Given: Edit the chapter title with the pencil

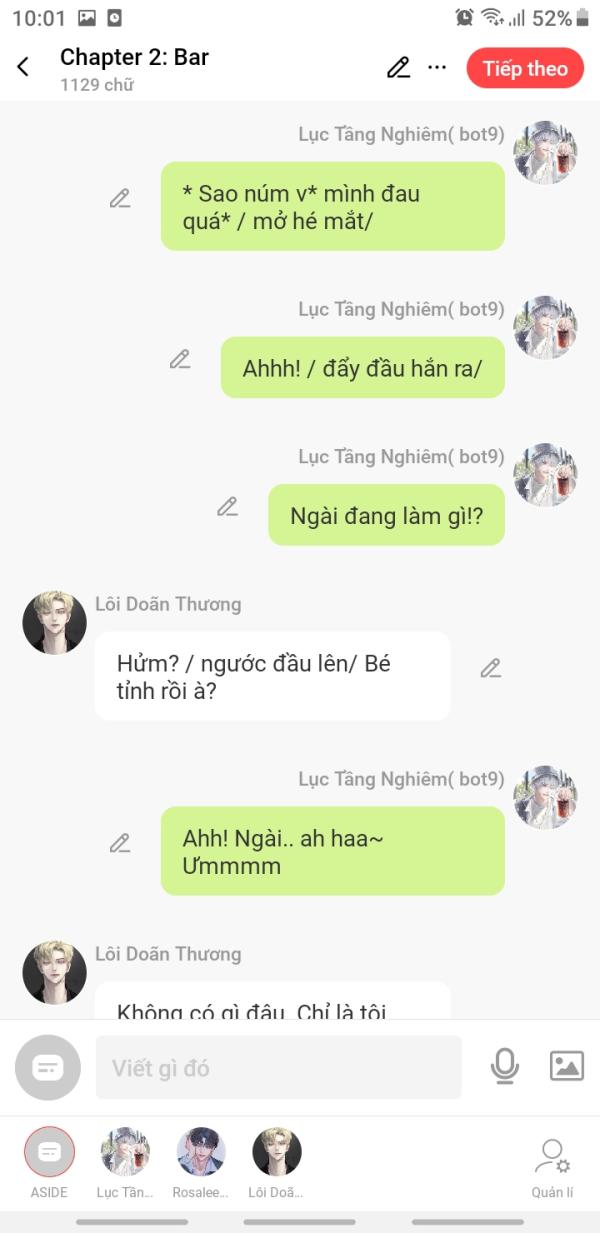Looking at the screenshot, I should point(398,68).
